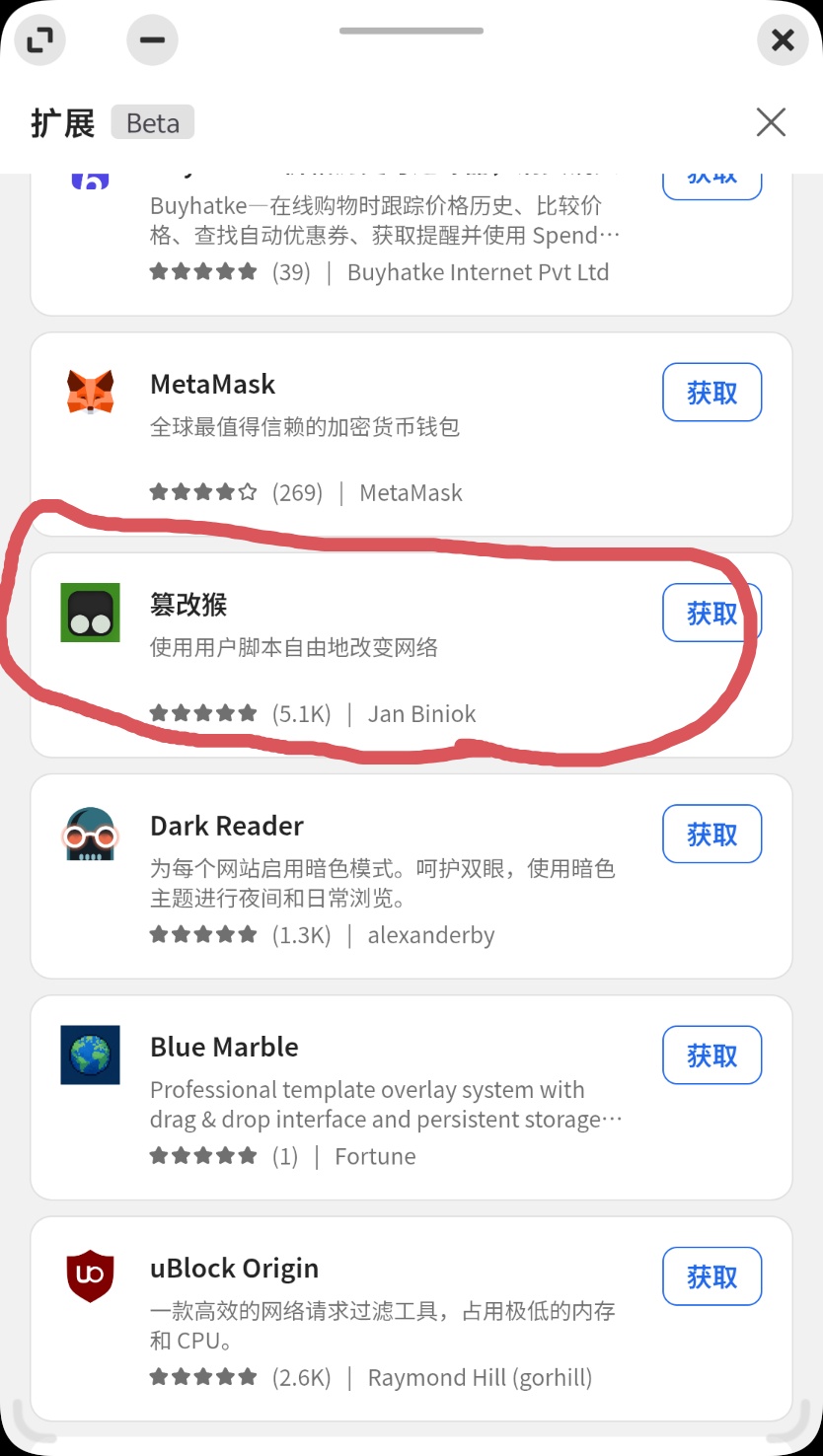Dismiss the 扩展 extensions panel
823x1456 pixels.
click(x=771, y=122)
